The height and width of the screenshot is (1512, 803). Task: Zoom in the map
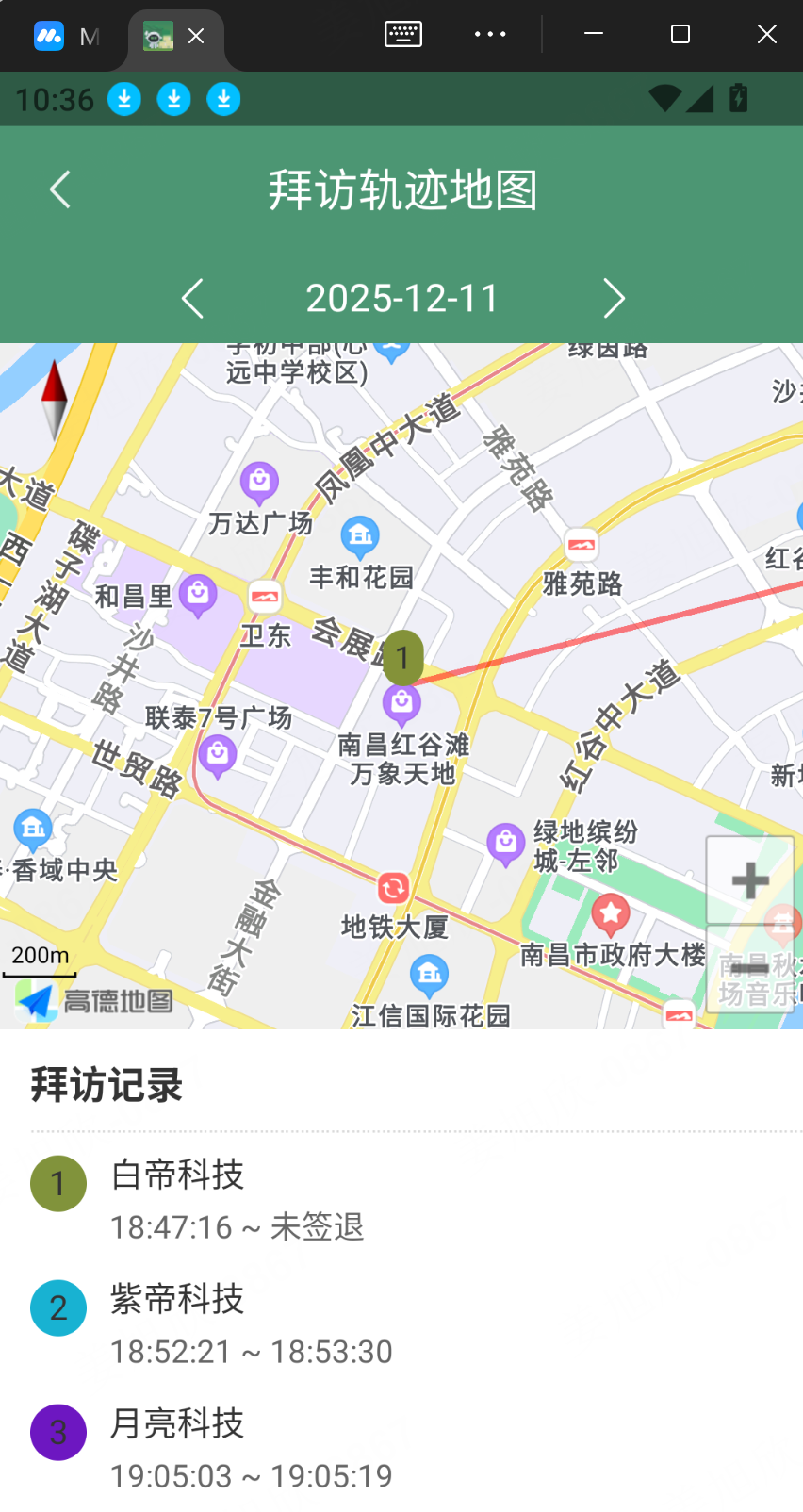(750, 880)
